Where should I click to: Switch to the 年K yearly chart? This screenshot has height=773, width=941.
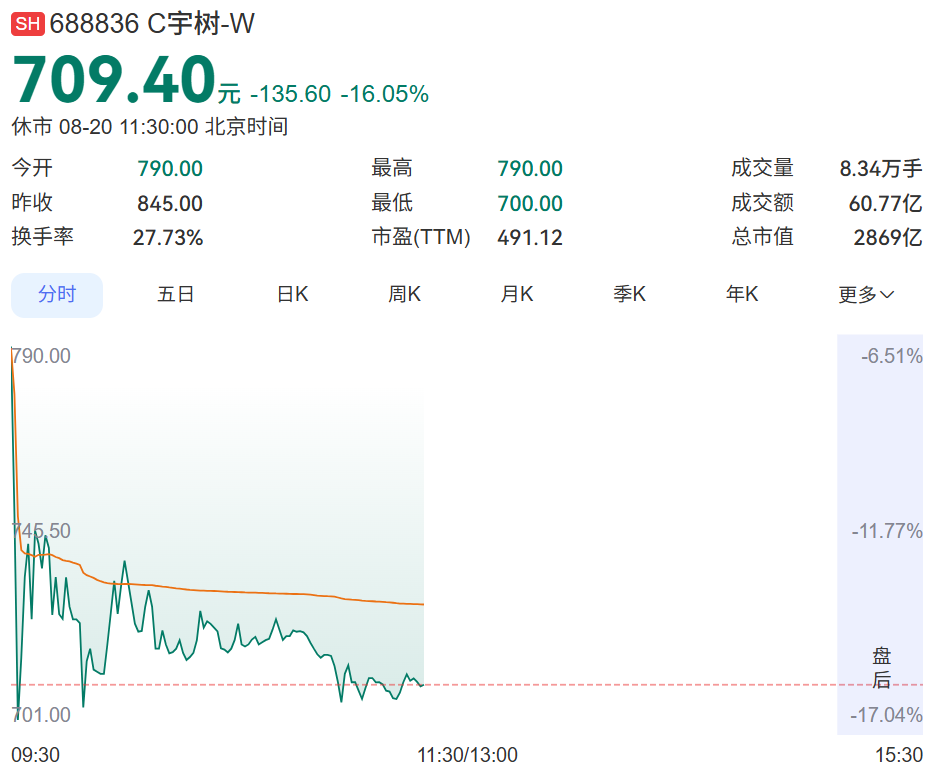pyautogui.click(x=742, y=295)
